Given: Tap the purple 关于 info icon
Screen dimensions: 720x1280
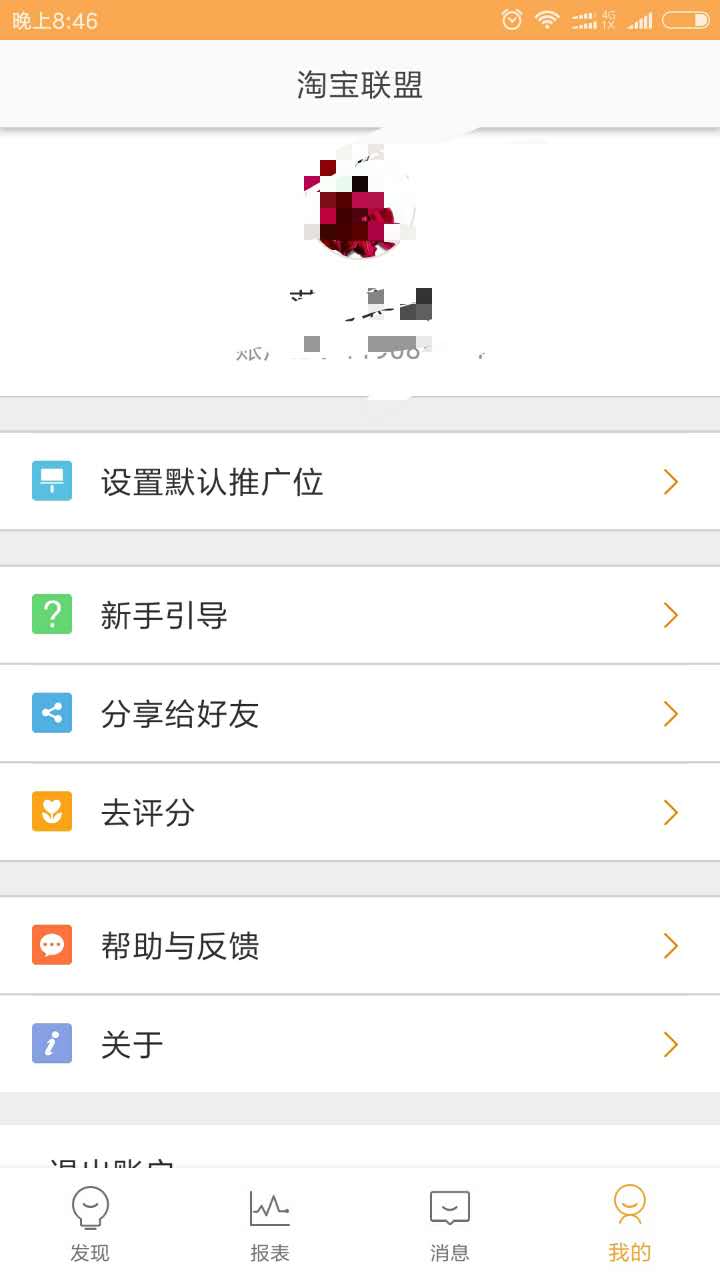Looking at the screenshot, I should (x=51, y=1044).
